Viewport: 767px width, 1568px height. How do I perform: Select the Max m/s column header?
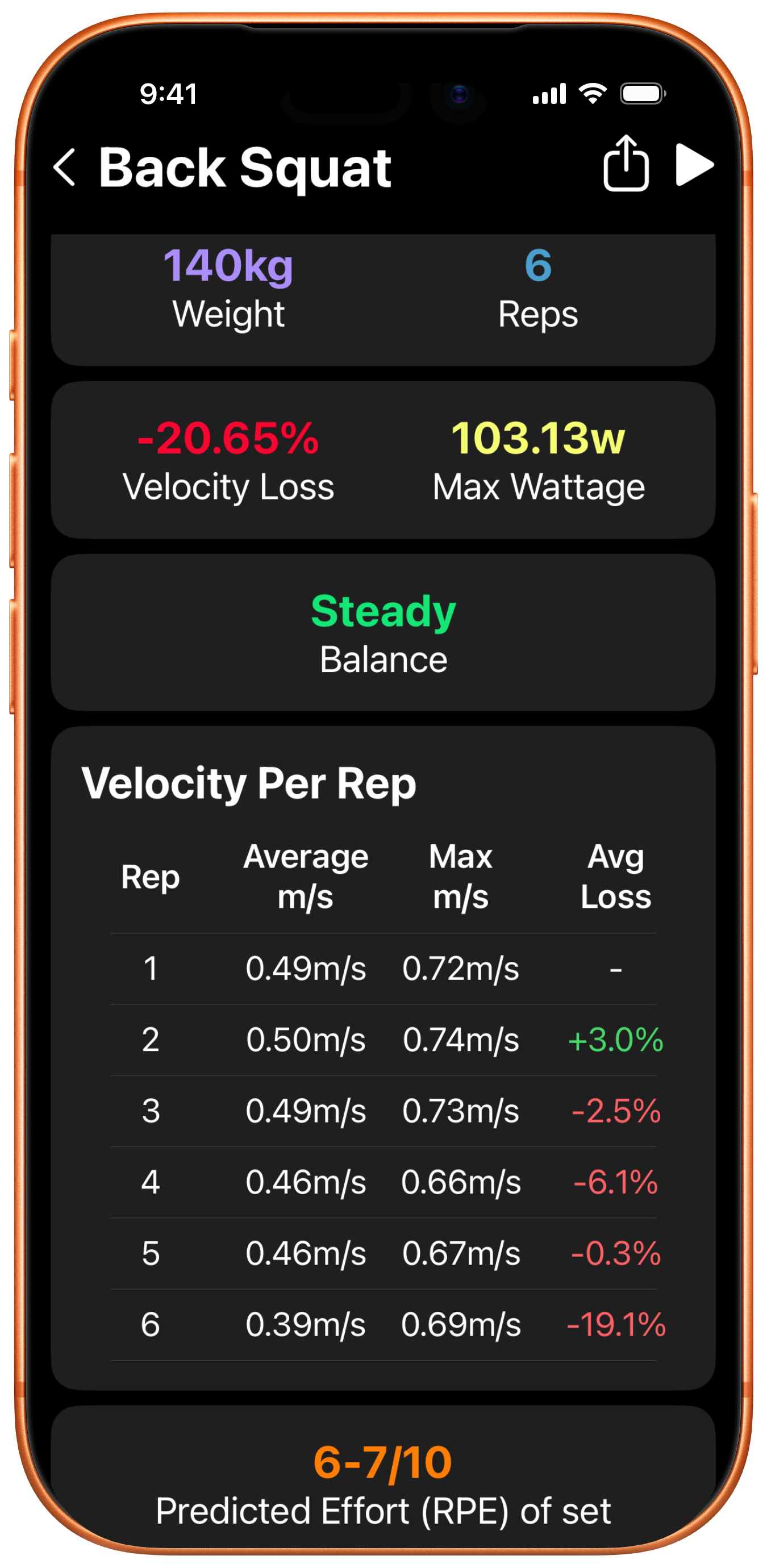point(460,875)
